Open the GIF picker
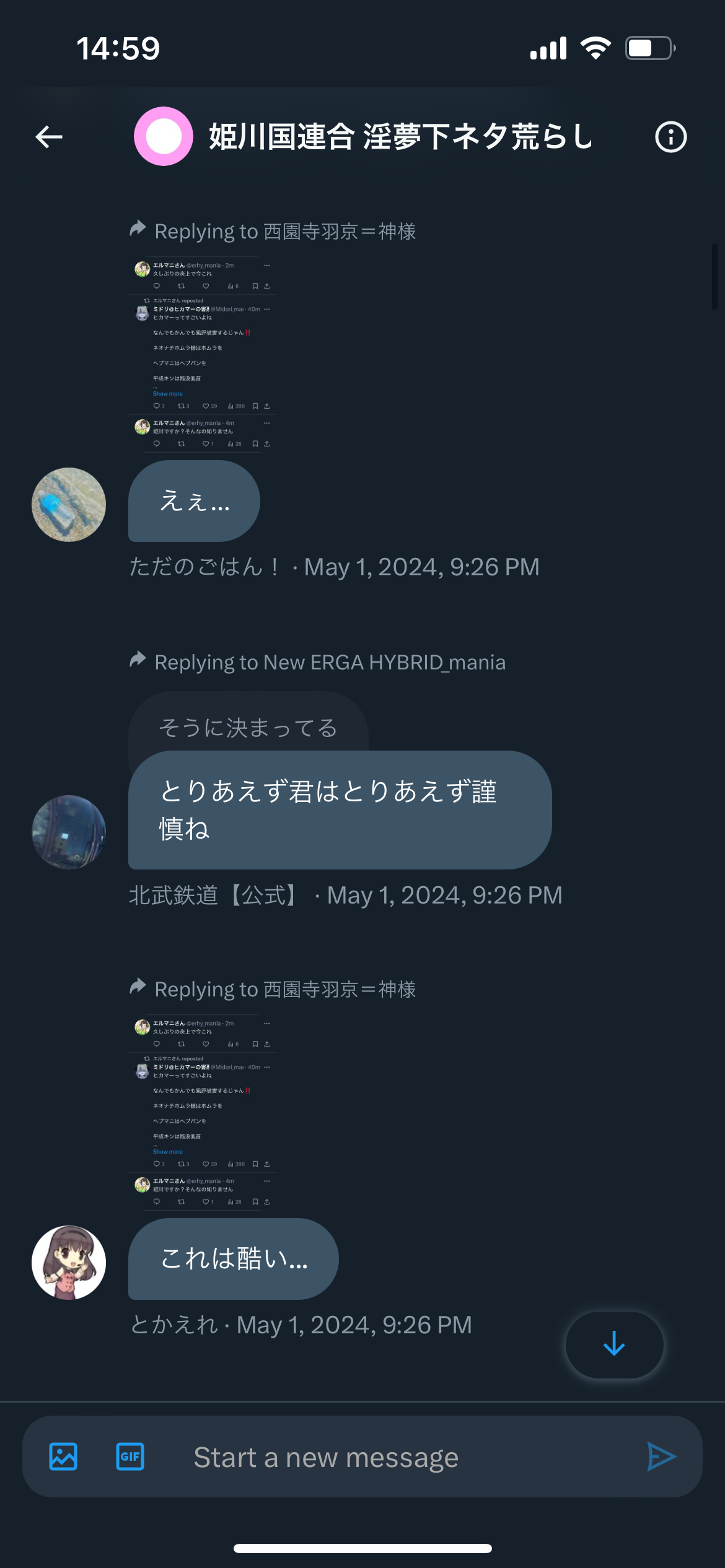The width and height of the screenshot is (725, 1568). click(130, 1457)
